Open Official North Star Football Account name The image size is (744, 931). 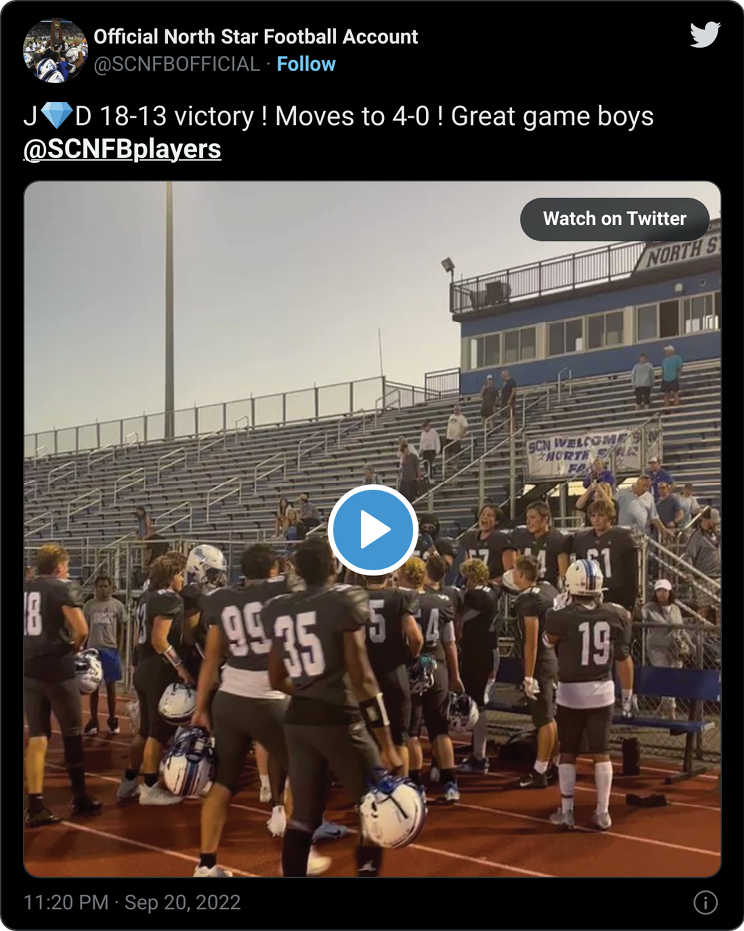[x=256, y=37]
